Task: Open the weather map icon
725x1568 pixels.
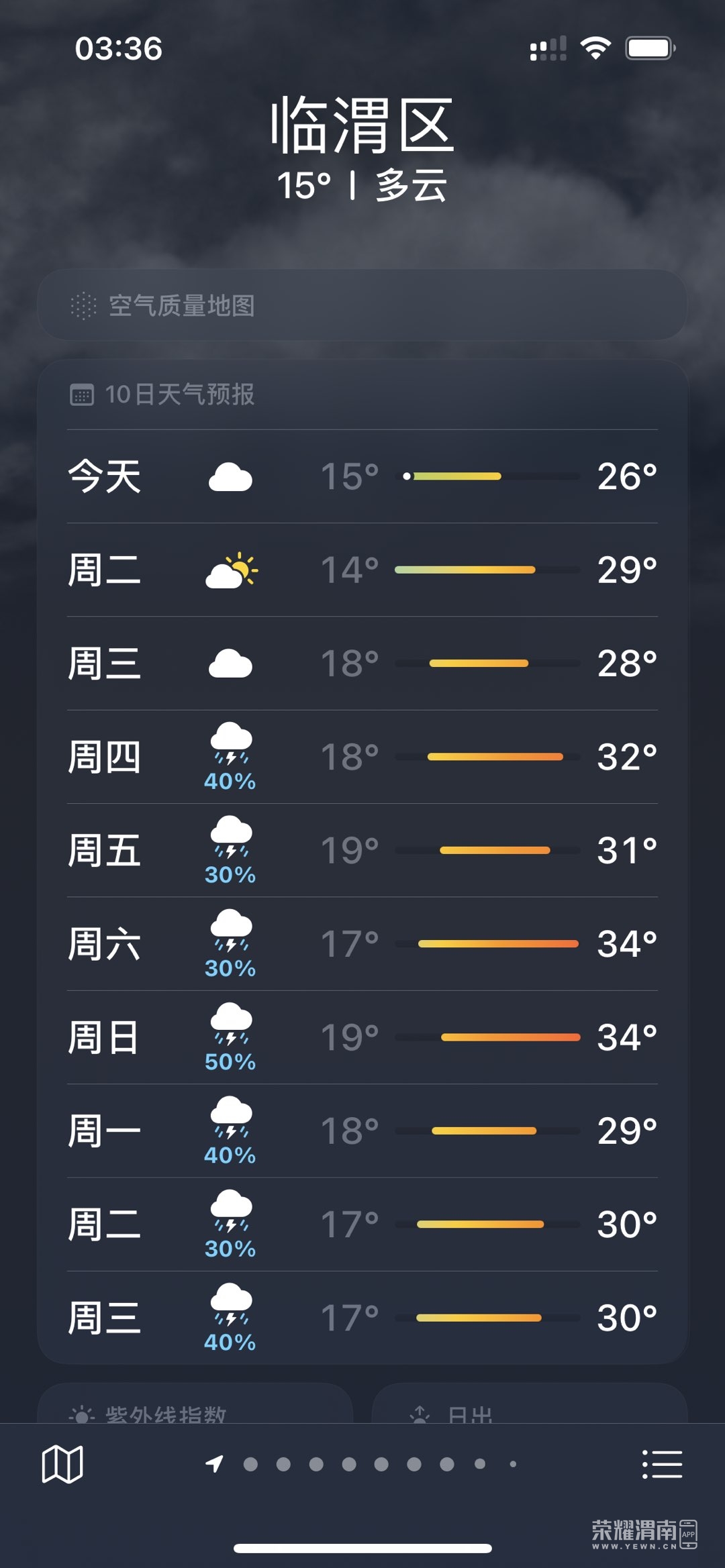Action: coord(62,1464)
